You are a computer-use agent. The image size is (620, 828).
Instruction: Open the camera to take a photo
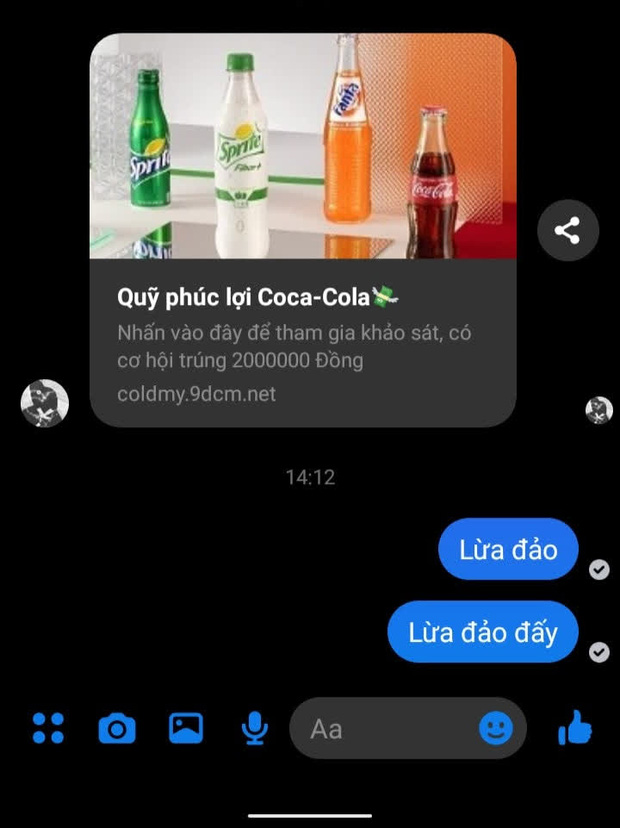click(117, 728)
